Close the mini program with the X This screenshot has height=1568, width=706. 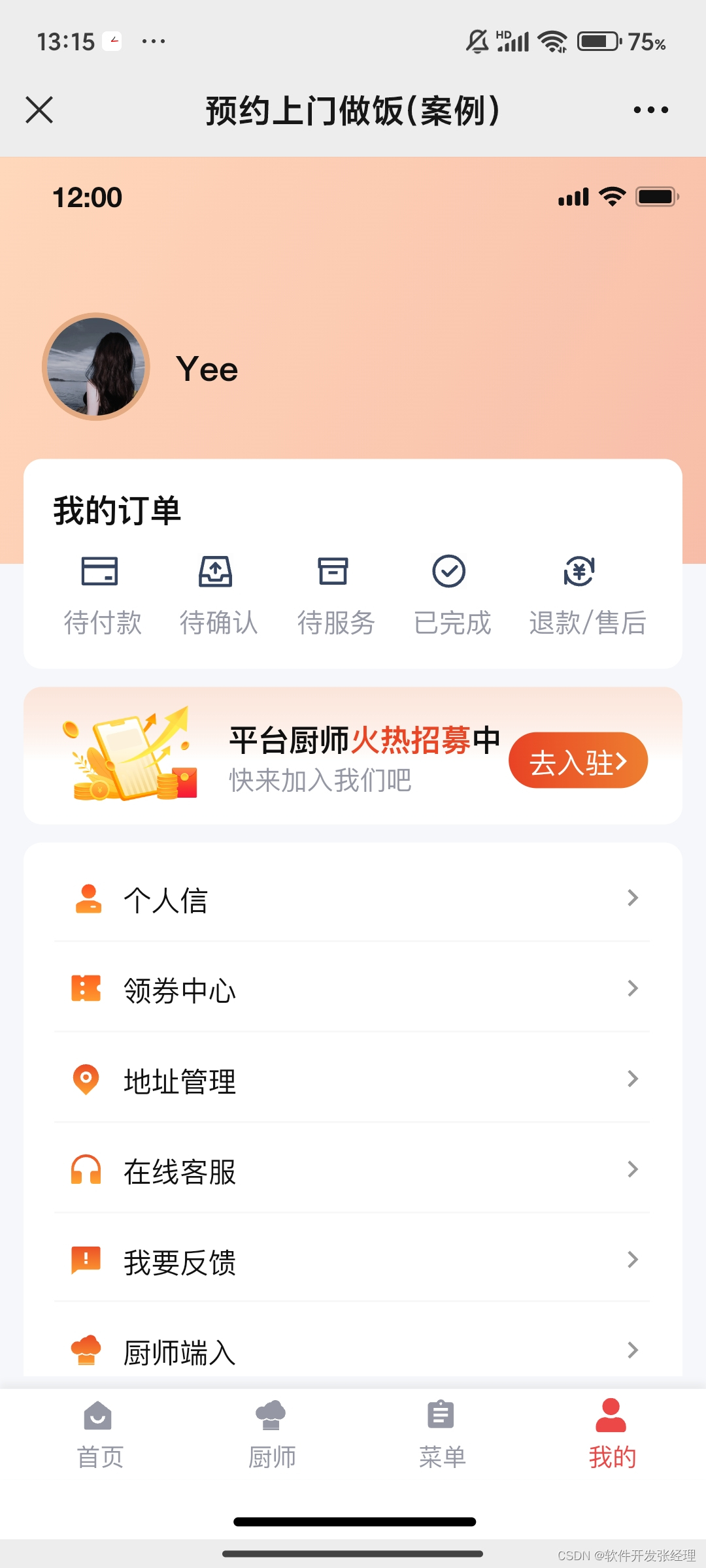tap(39, 110)
